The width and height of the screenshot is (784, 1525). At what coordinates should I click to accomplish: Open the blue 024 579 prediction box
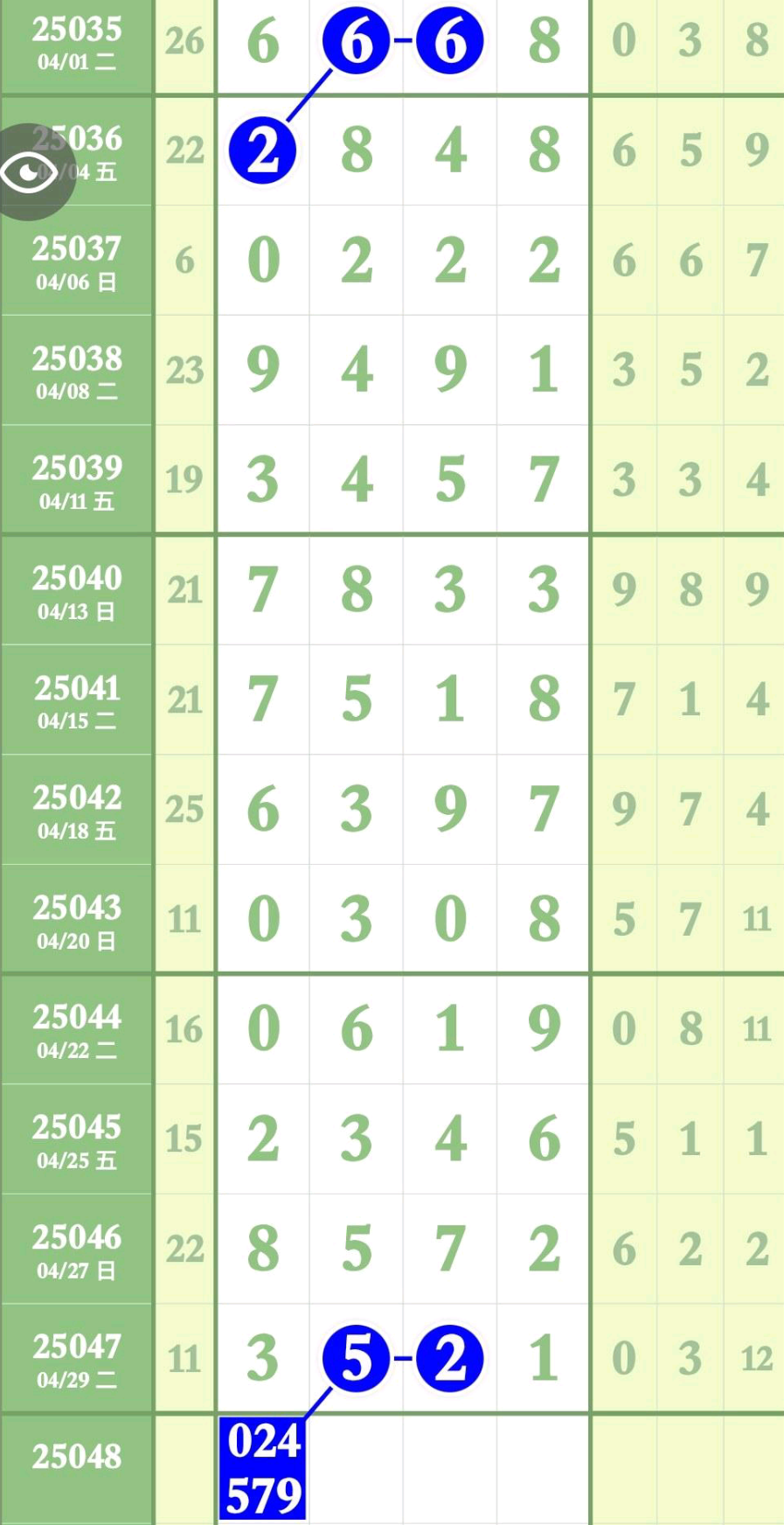(262, 1468)
